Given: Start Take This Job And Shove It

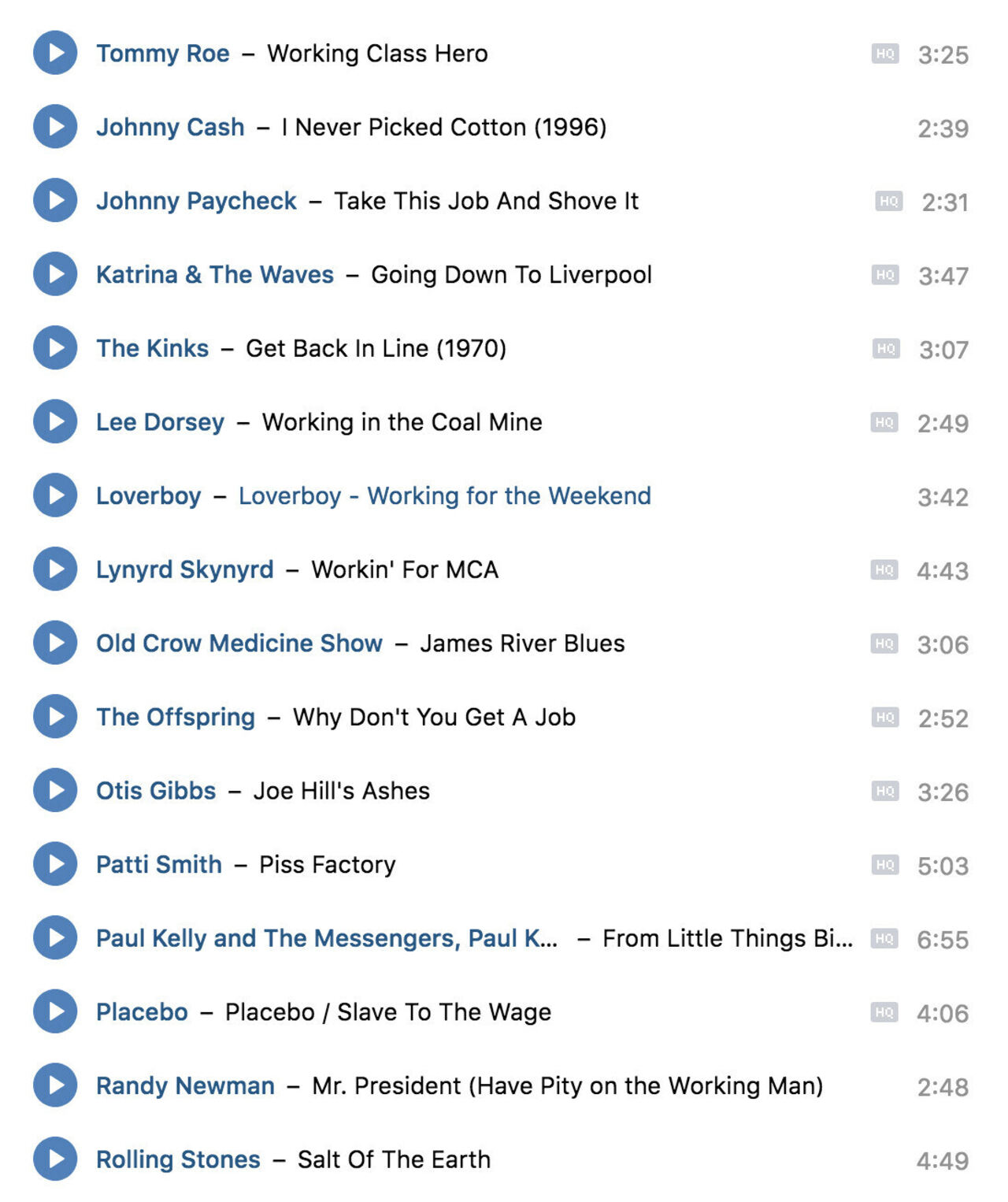Looking at the screenshot, I should click(55, 200).
